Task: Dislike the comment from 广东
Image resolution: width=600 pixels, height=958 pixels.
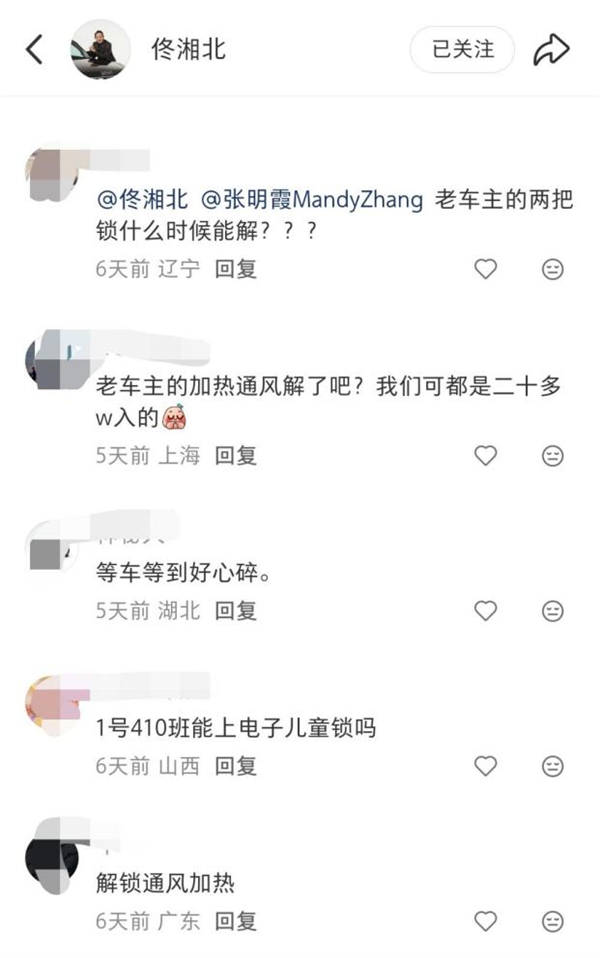Action: coord(552,920)
